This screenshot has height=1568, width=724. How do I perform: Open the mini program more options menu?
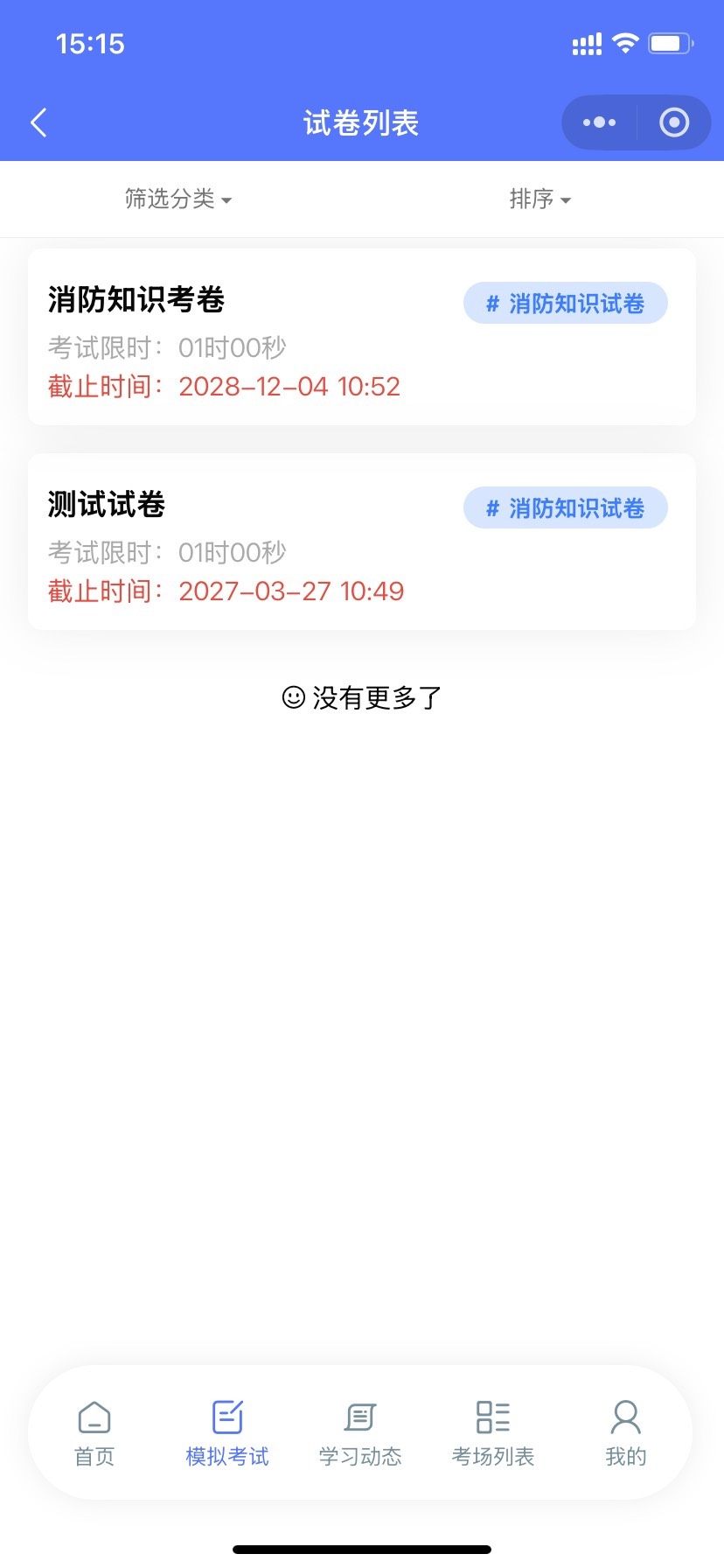click(x=599, y=122)
